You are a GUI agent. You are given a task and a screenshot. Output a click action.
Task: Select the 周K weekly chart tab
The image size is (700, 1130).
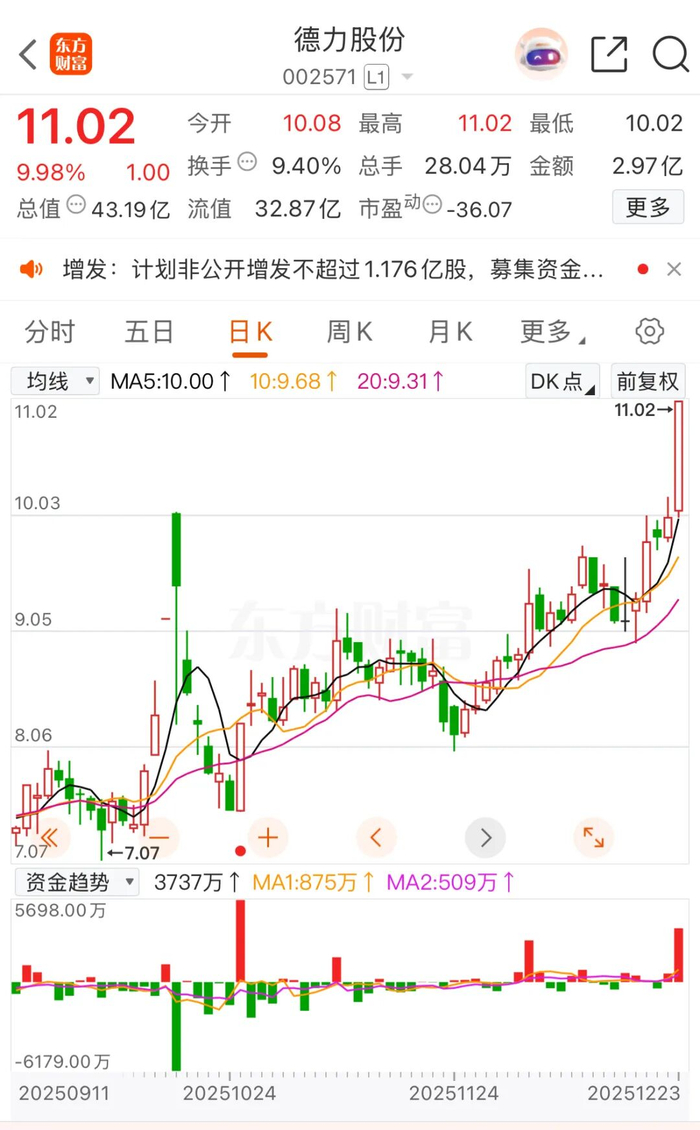point(349,332)
